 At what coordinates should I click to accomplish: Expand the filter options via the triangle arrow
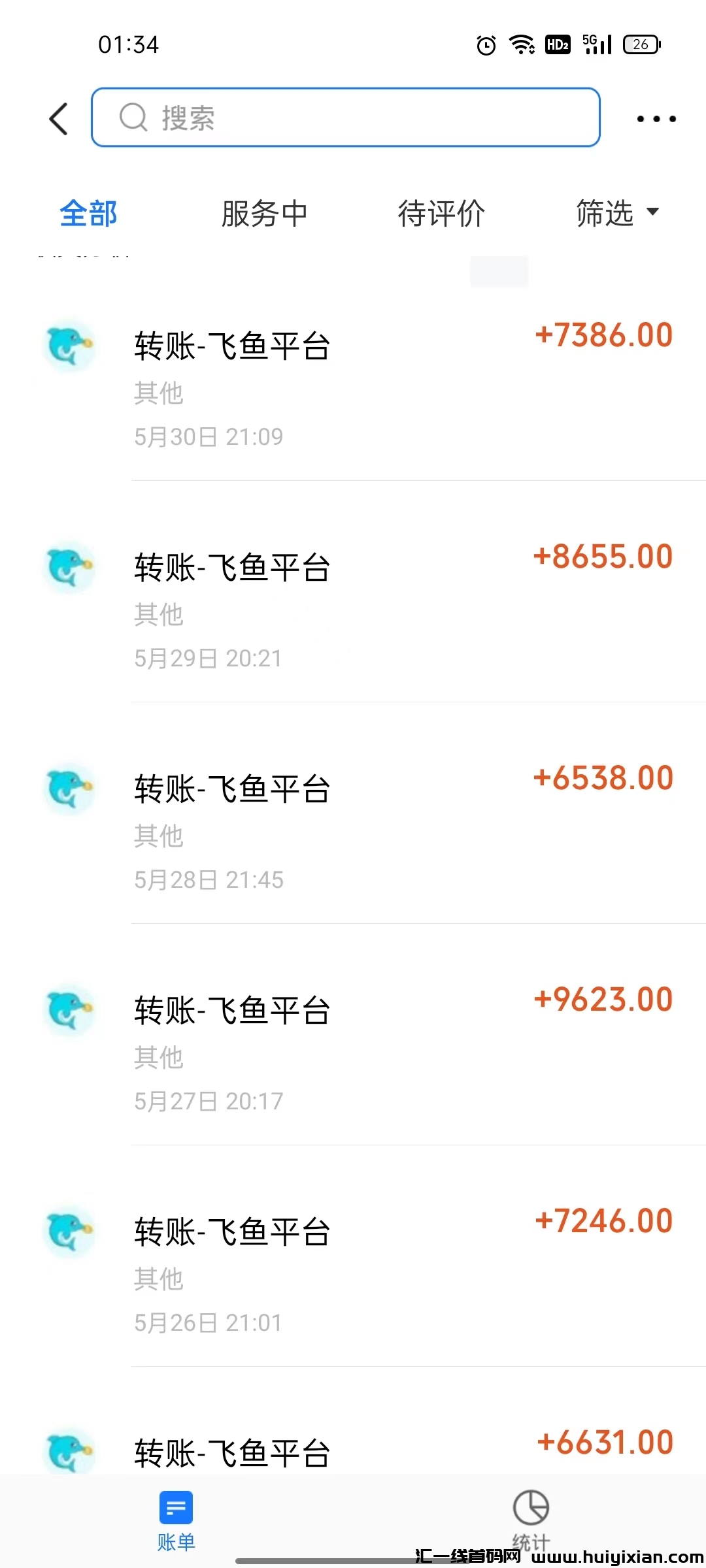[x=653, y=212]
